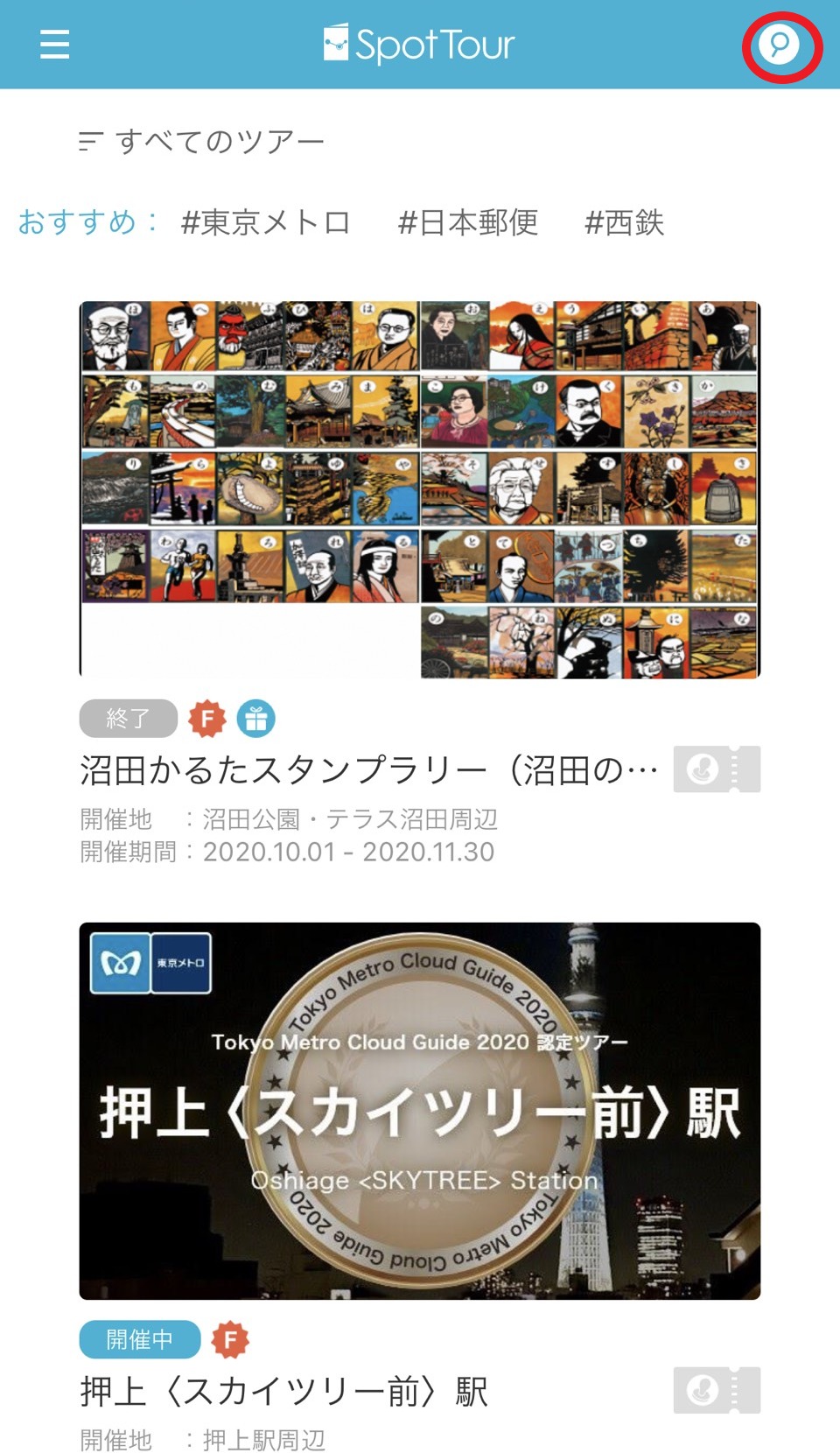Open the 押上〈スカイツリー前〉駅 tour banner
This screenshot has width=840, height=1453.
[x=420, y=1111]
